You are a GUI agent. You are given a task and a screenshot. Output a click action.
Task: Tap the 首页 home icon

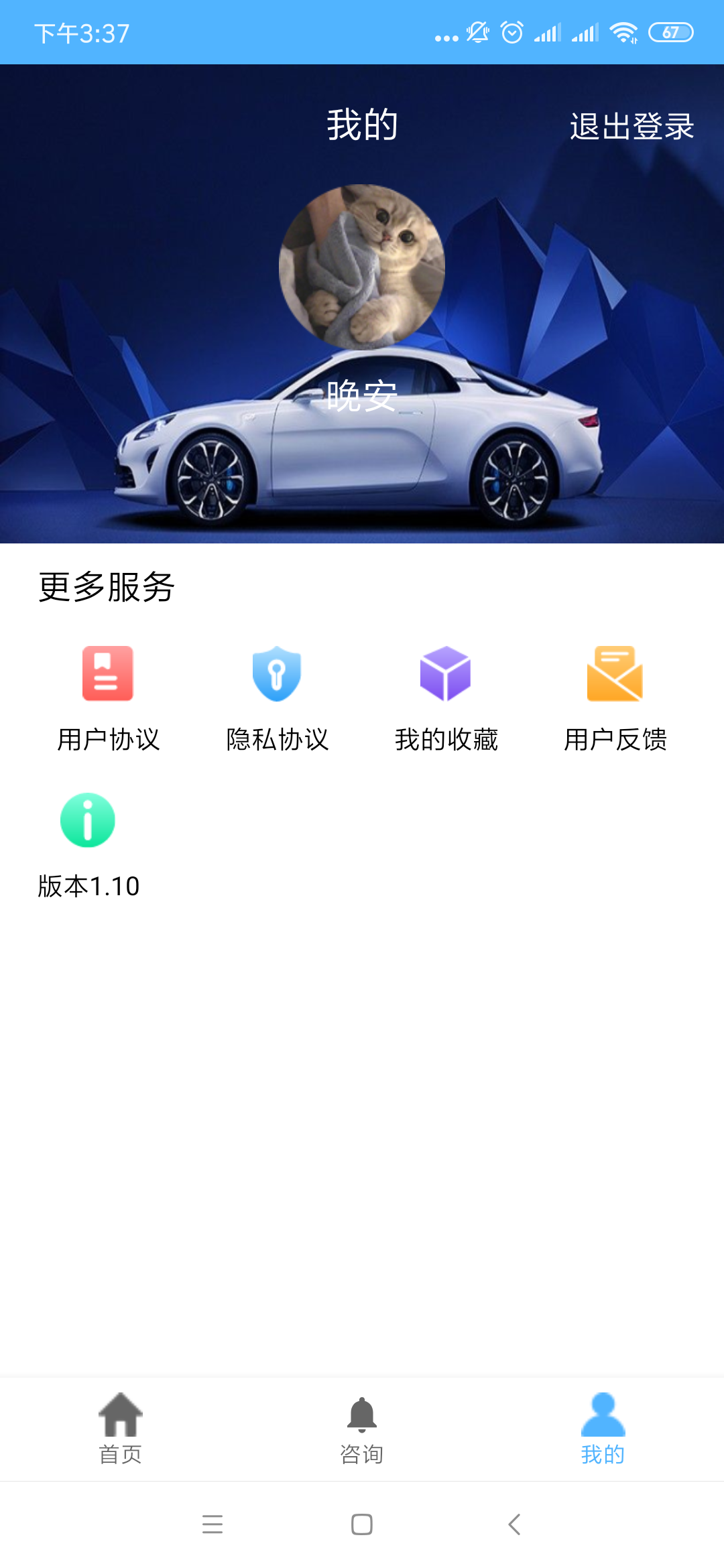click(x=121, y=1413)
